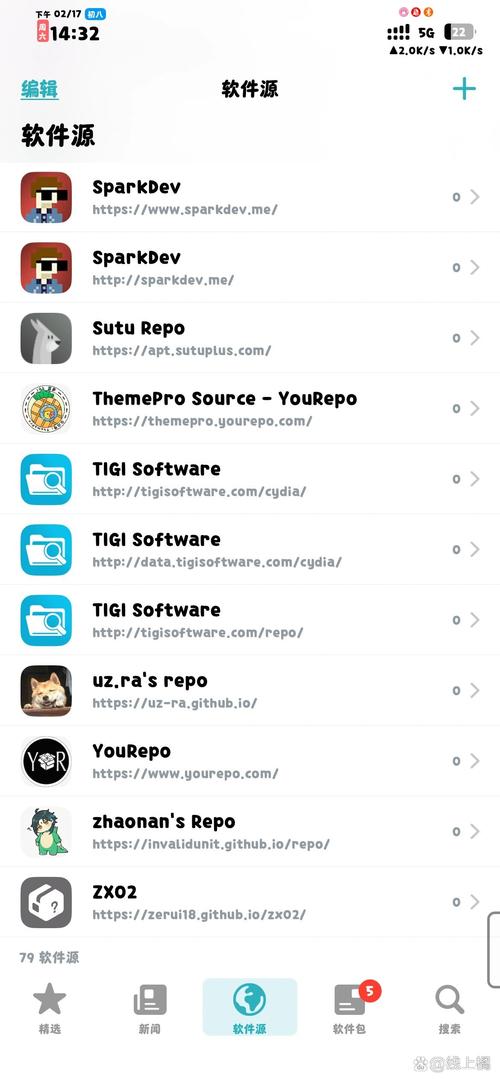Open uz.ra's repo

tap(250, 690)
